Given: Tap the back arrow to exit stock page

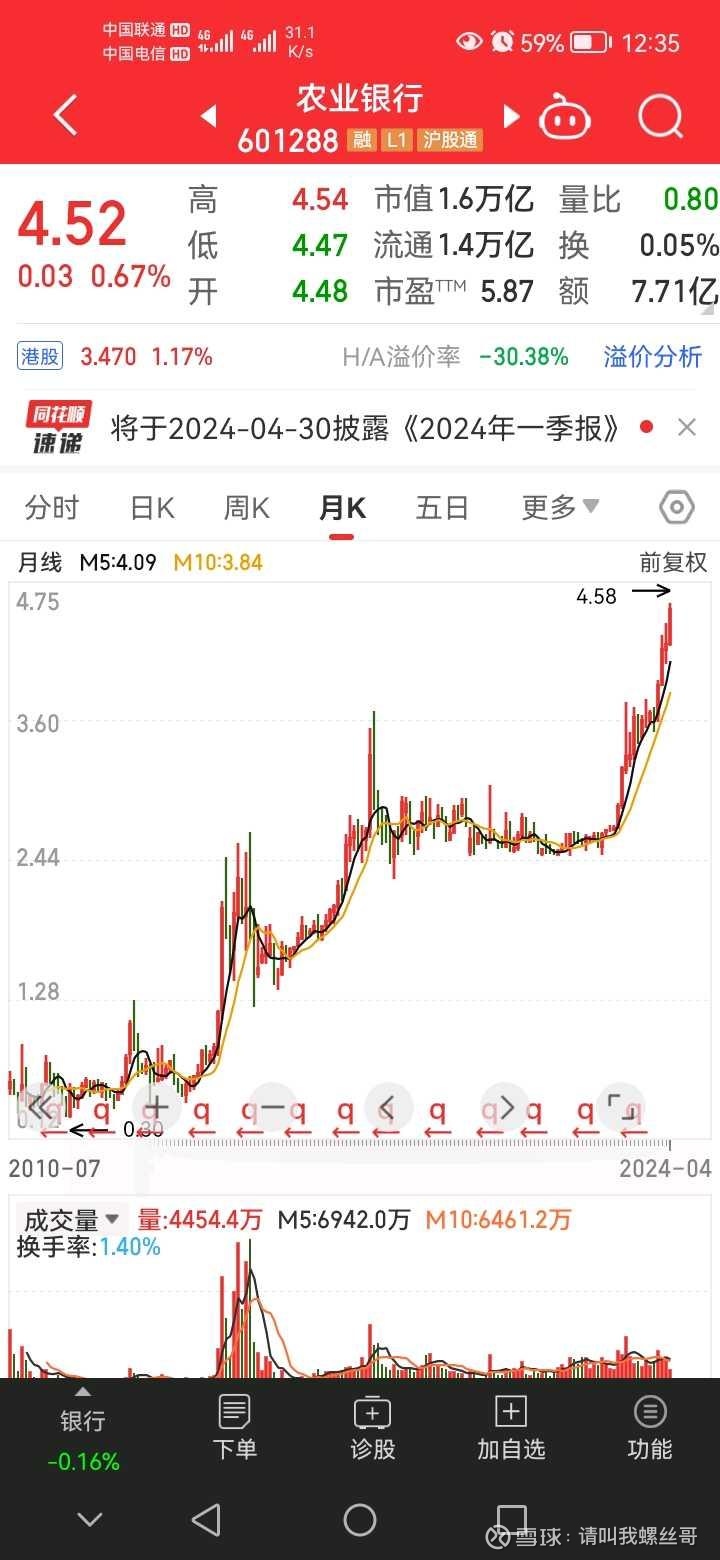Looking at the screenshot, I should pos(64,117).
